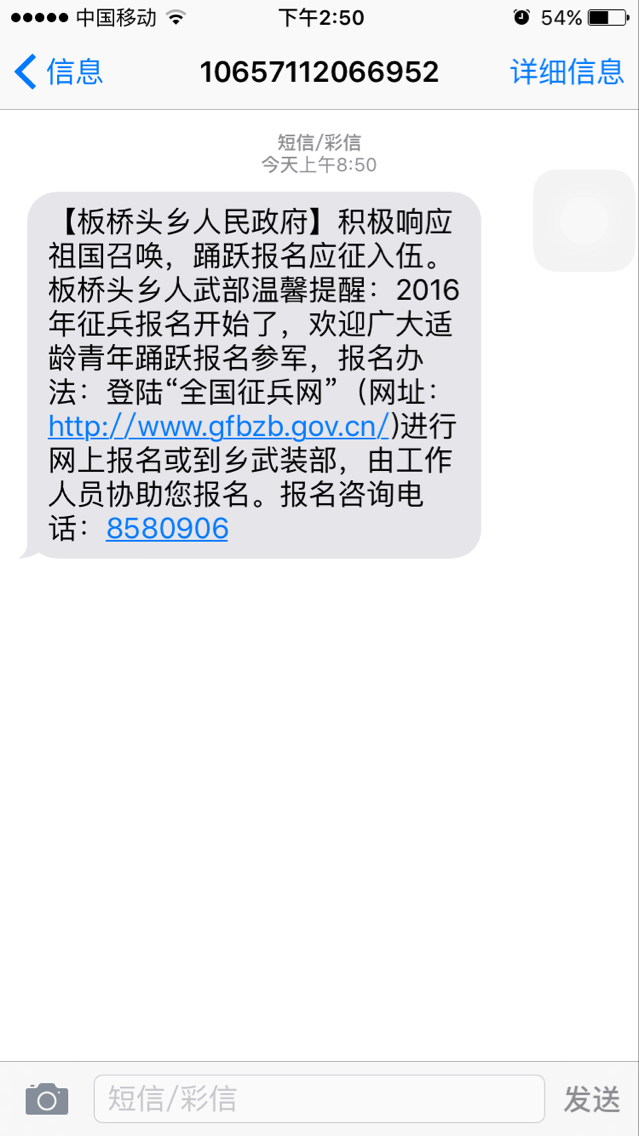Call the phone number 8580906
The height and width of the screenshot is (1136, 639).
(167, 528)
